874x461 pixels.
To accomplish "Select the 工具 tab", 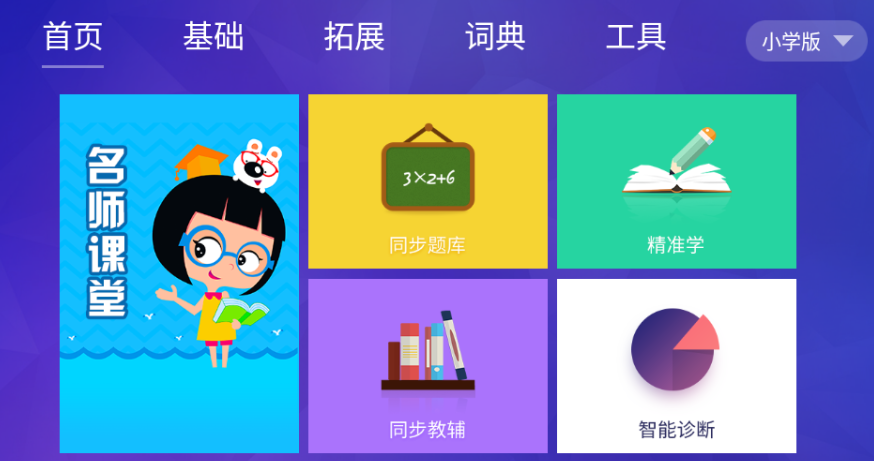I will 636,38.
